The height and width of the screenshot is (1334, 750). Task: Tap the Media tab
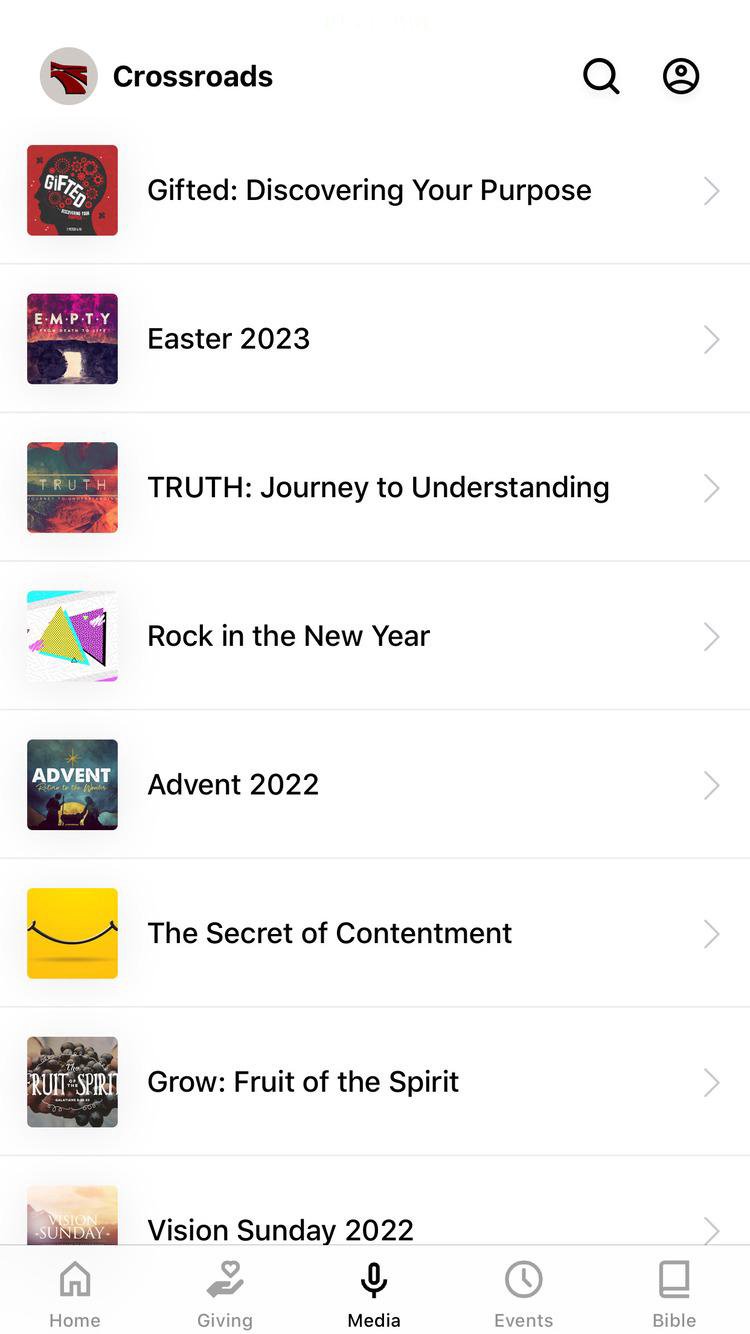374,1294
